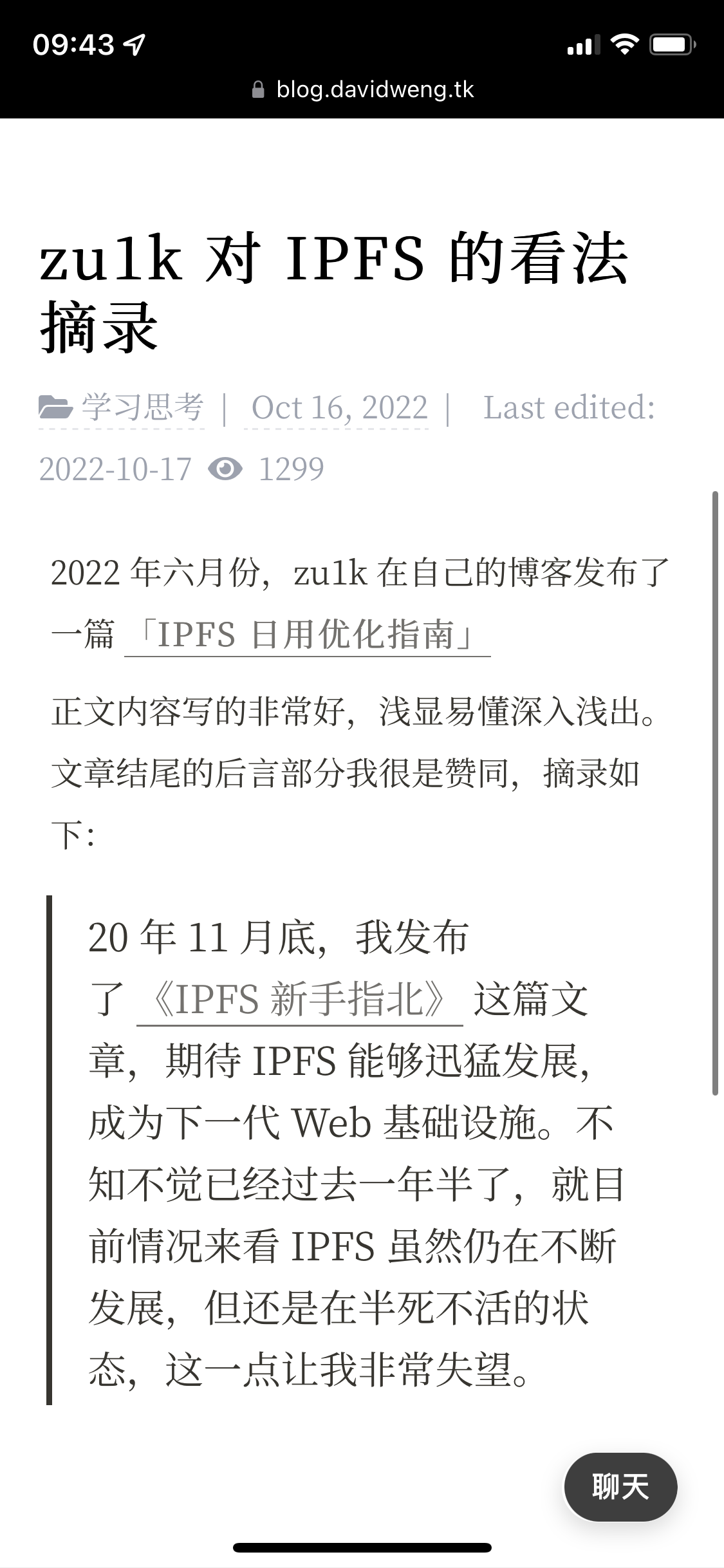Tap the blog.davidweng.tk address bar

pyautogui.click(x=362, y=89)
